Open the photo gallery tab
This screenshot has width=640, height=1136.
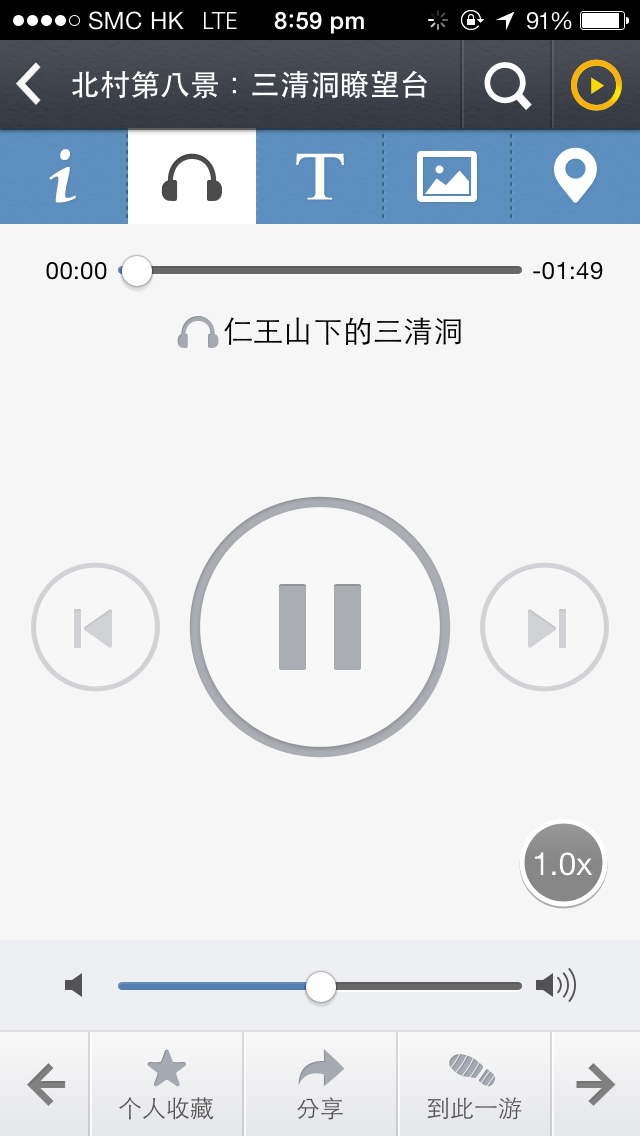(x=447, y=177)
